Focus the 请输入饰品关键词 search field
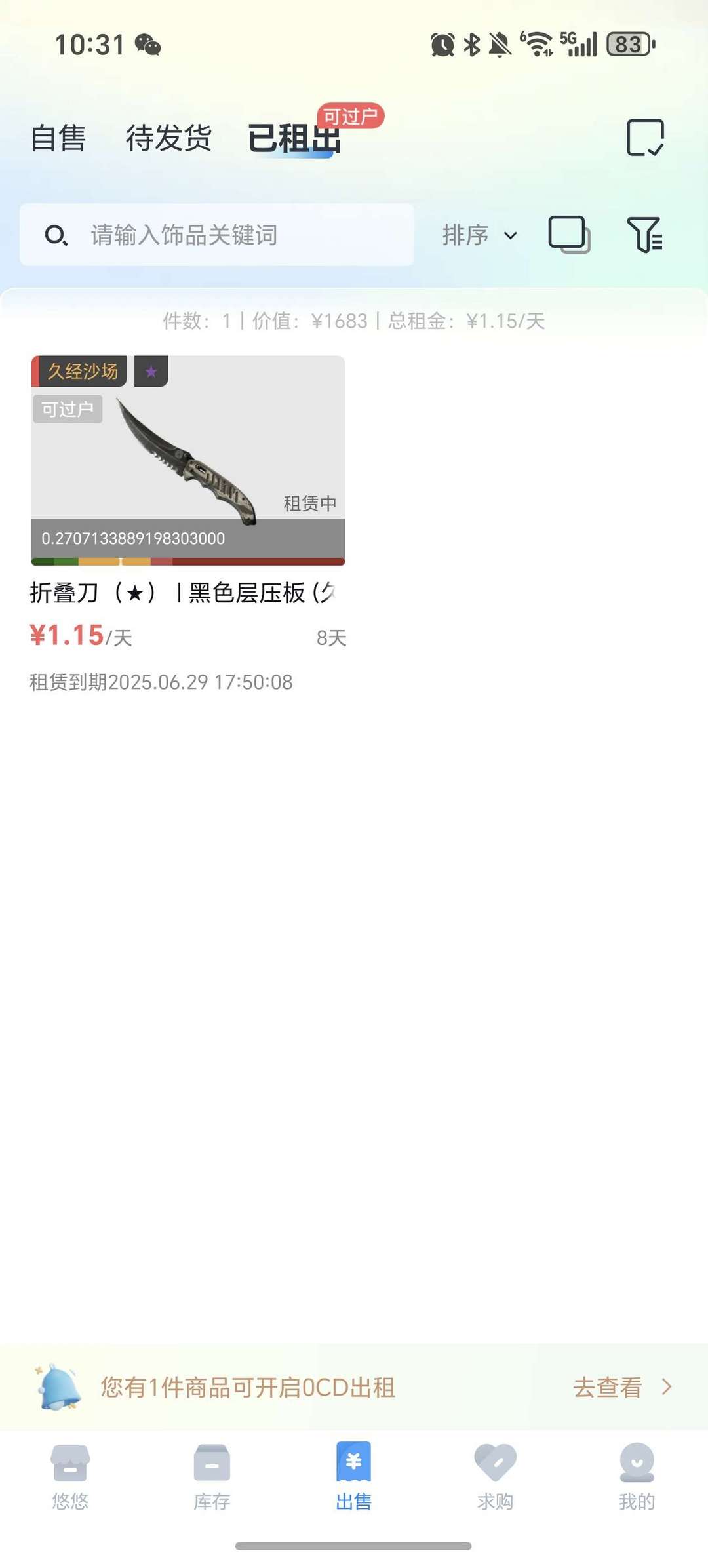Screen dimensions: 708x1568 [x=217, y=235]
